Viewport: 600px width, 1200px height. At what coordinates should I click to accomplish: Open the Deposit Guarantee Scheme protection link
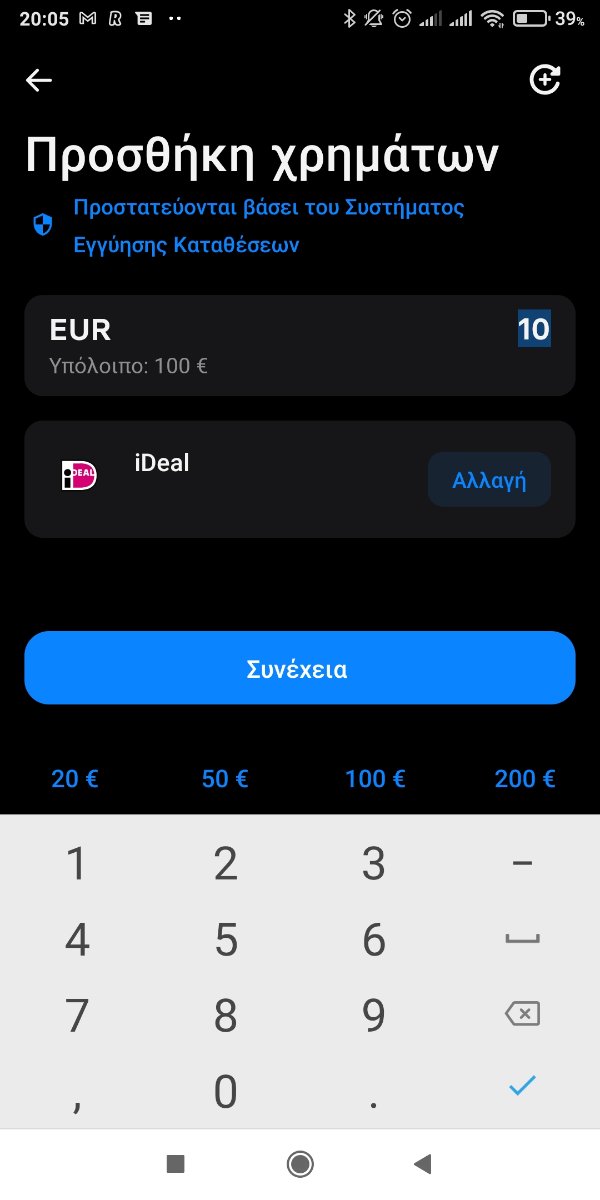pos(269,226)
